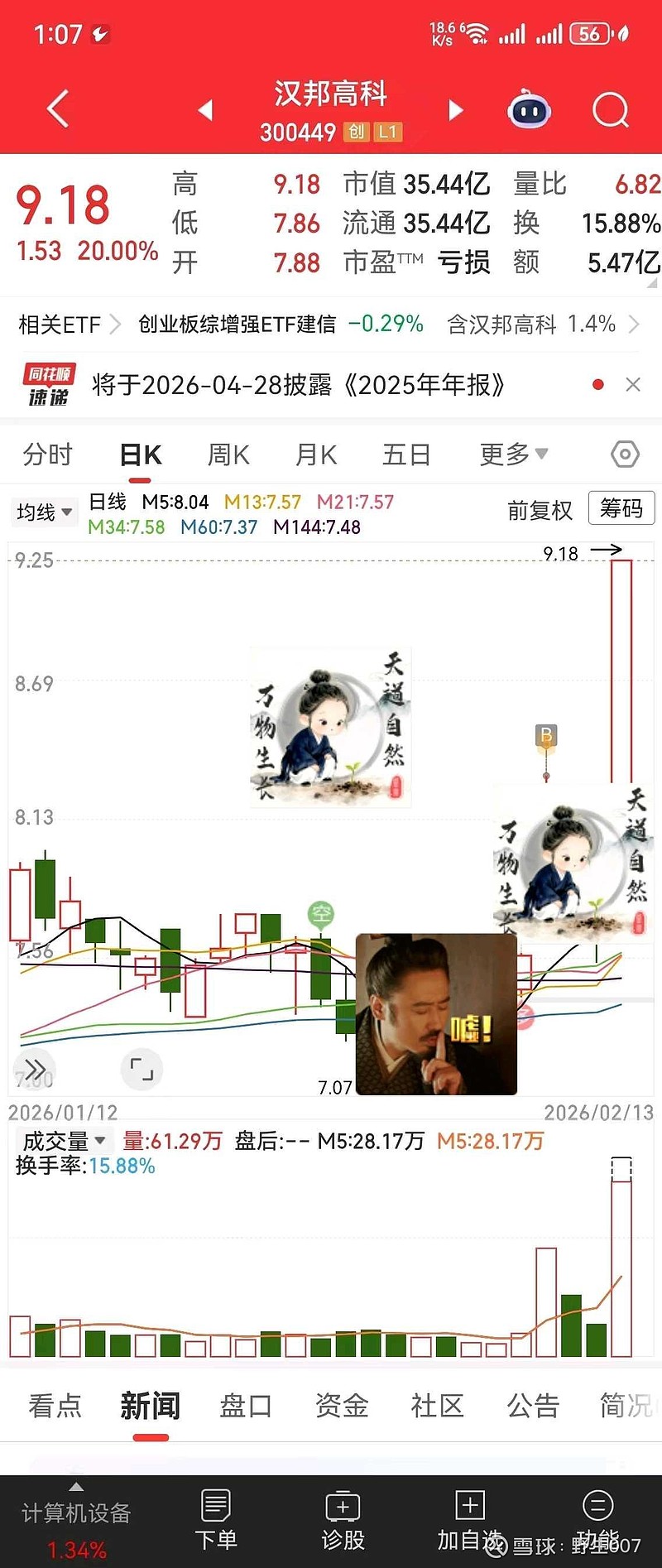The height and width of the screenshot is (1568, 662).
Task: Open the 资金 funds tab
Action: click(340, 1405)
